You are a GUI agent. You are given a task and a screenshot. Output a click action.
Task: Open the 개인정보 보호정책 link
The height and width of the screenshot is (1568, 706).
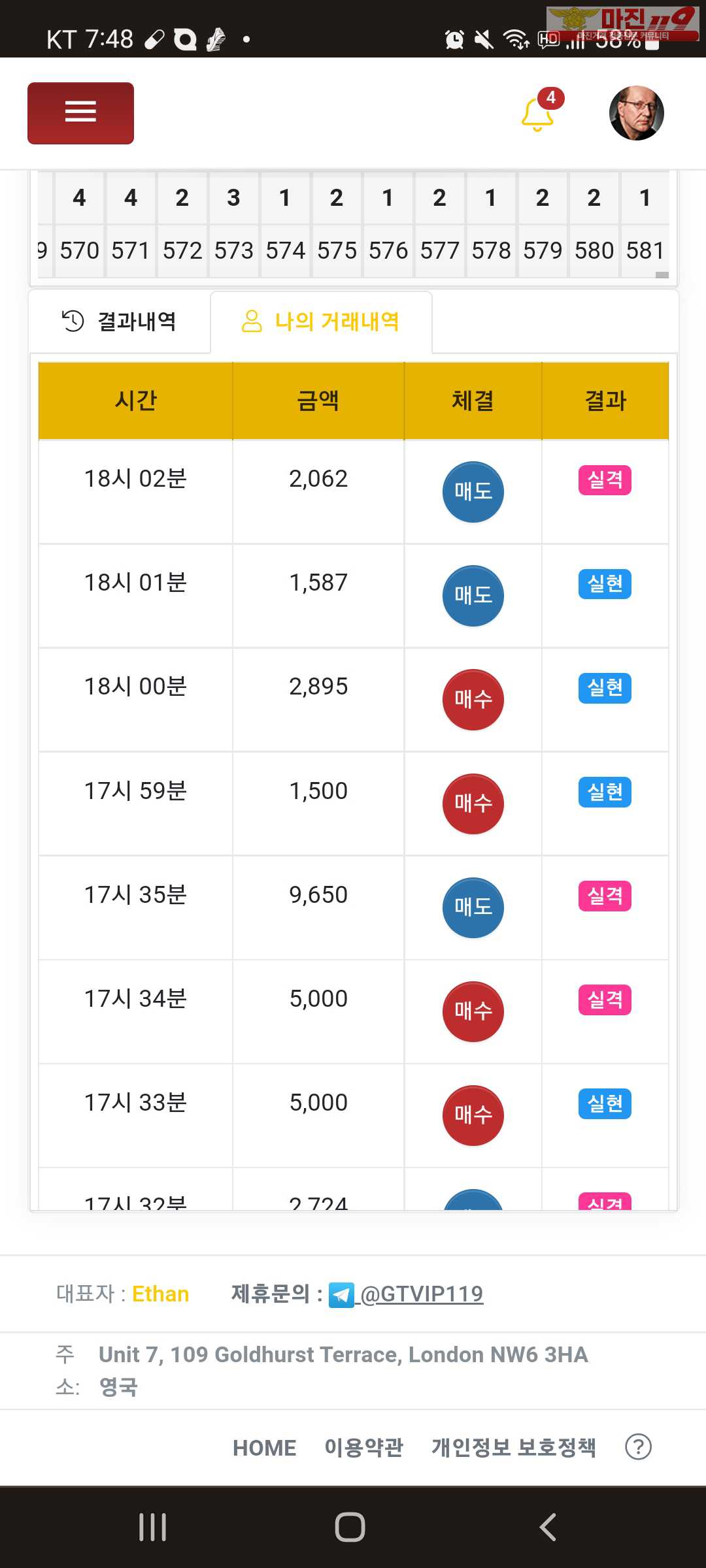pos(513,1448)
